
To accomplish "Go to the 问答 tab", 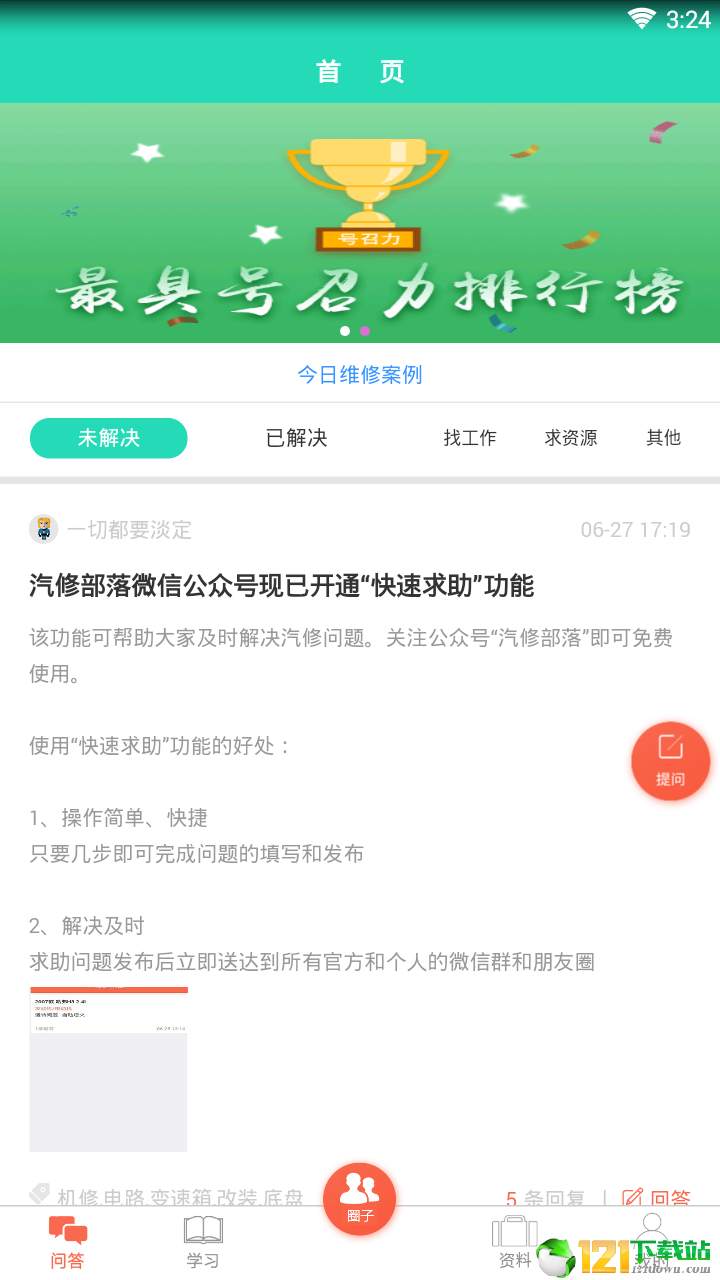I will click(68, 1242).
